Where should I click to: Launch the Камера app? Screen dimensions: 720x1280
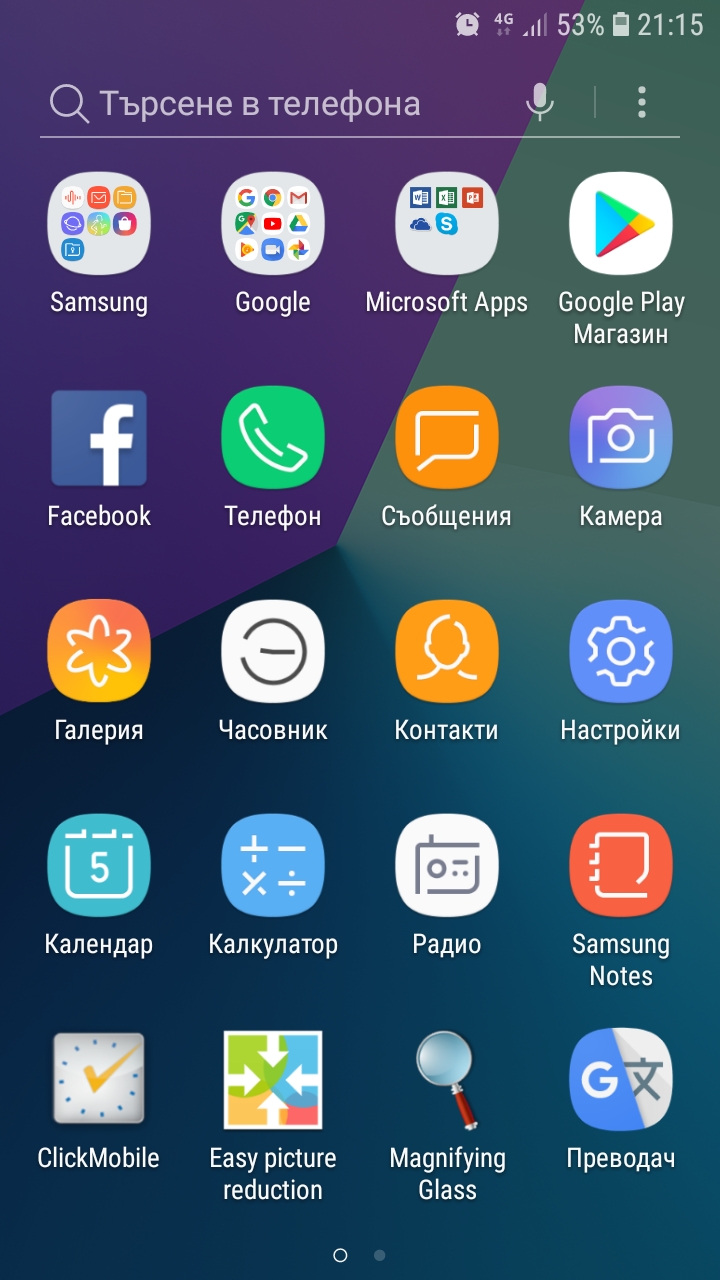pyautogui.click(x=621, y=438)
